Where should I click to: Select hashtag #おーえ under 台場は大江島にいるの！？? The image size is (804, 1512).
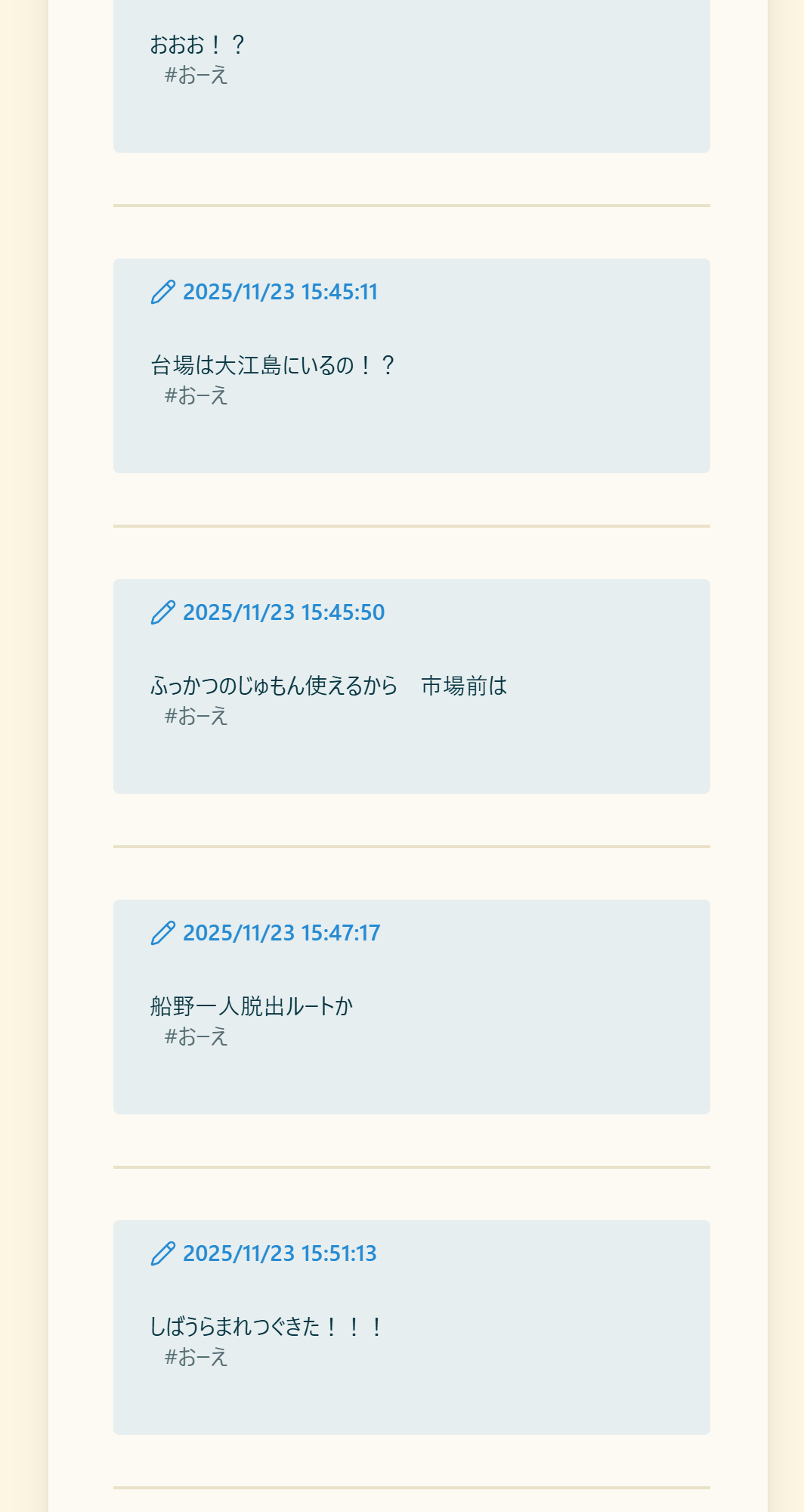[196, 395]
